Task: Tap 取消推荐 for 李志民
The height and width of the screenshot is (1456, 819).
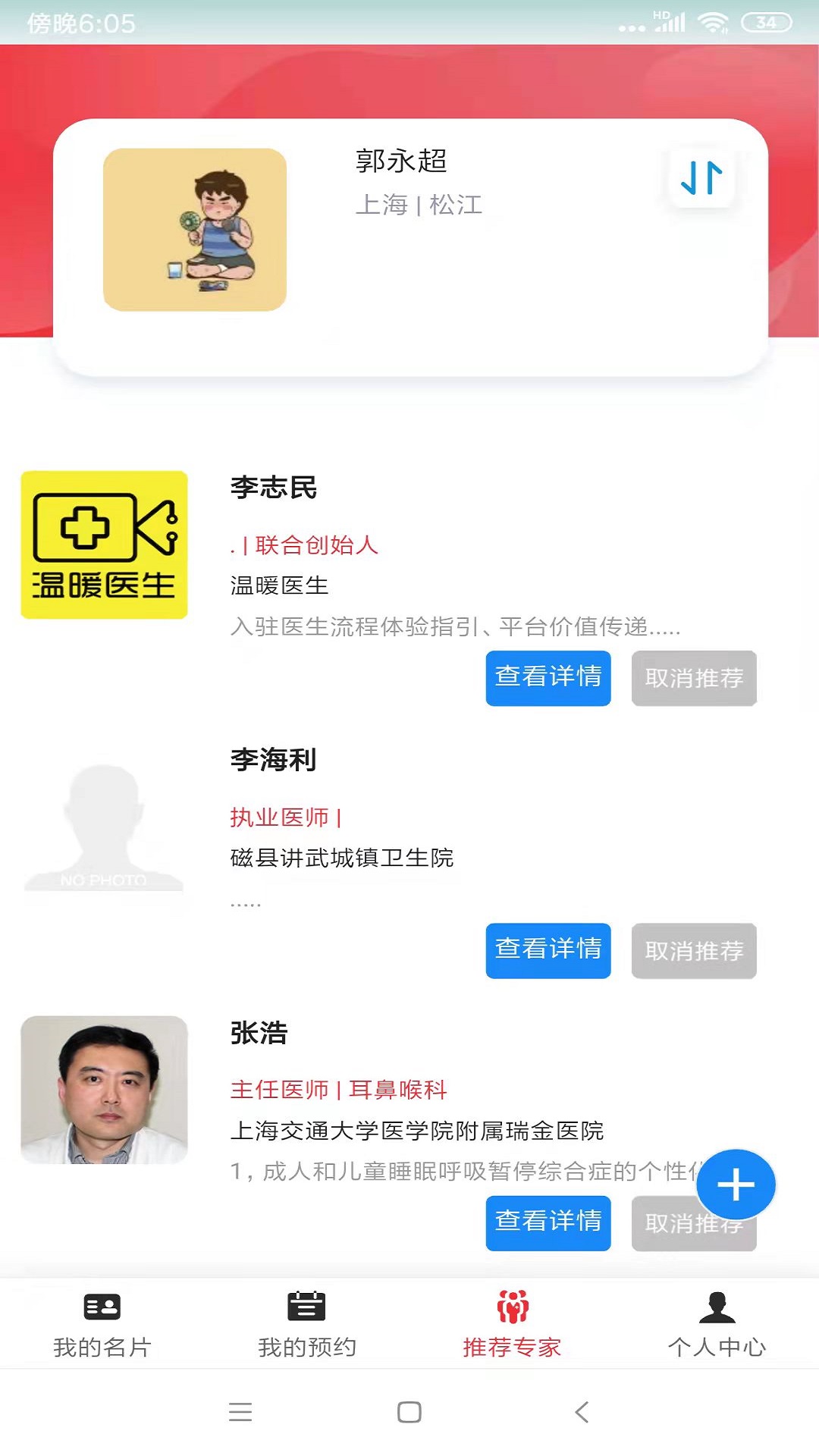Action: [693, 679]
